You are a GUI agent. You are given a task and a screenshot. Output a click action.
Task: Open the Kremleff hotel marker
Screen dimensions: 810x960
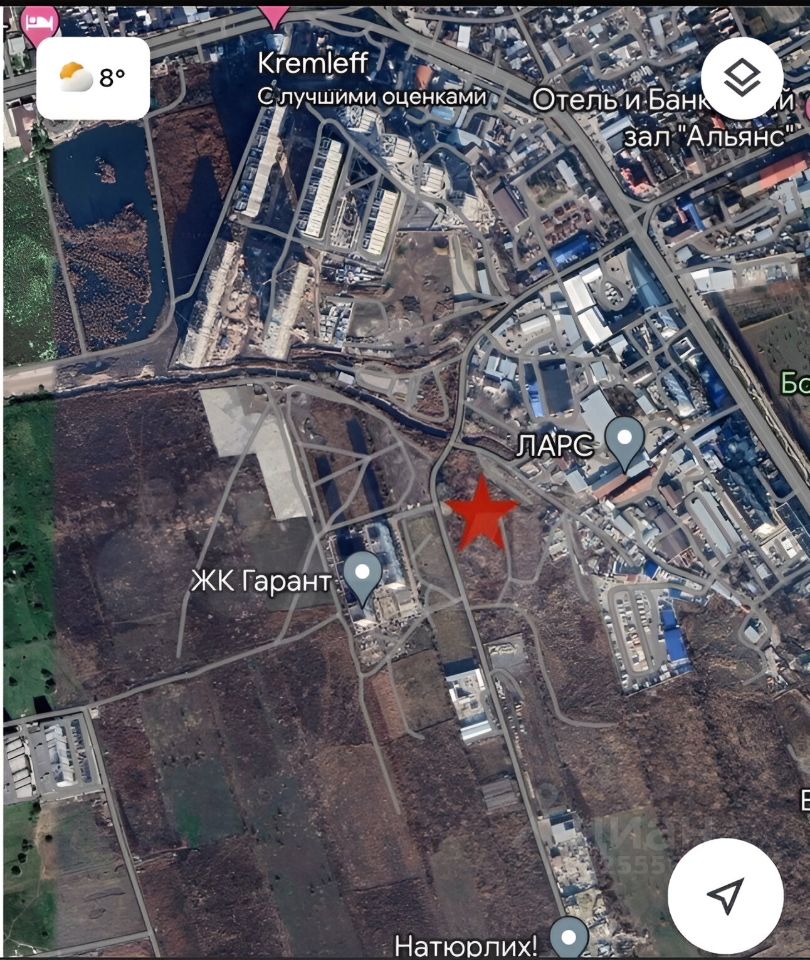(274, 12)
